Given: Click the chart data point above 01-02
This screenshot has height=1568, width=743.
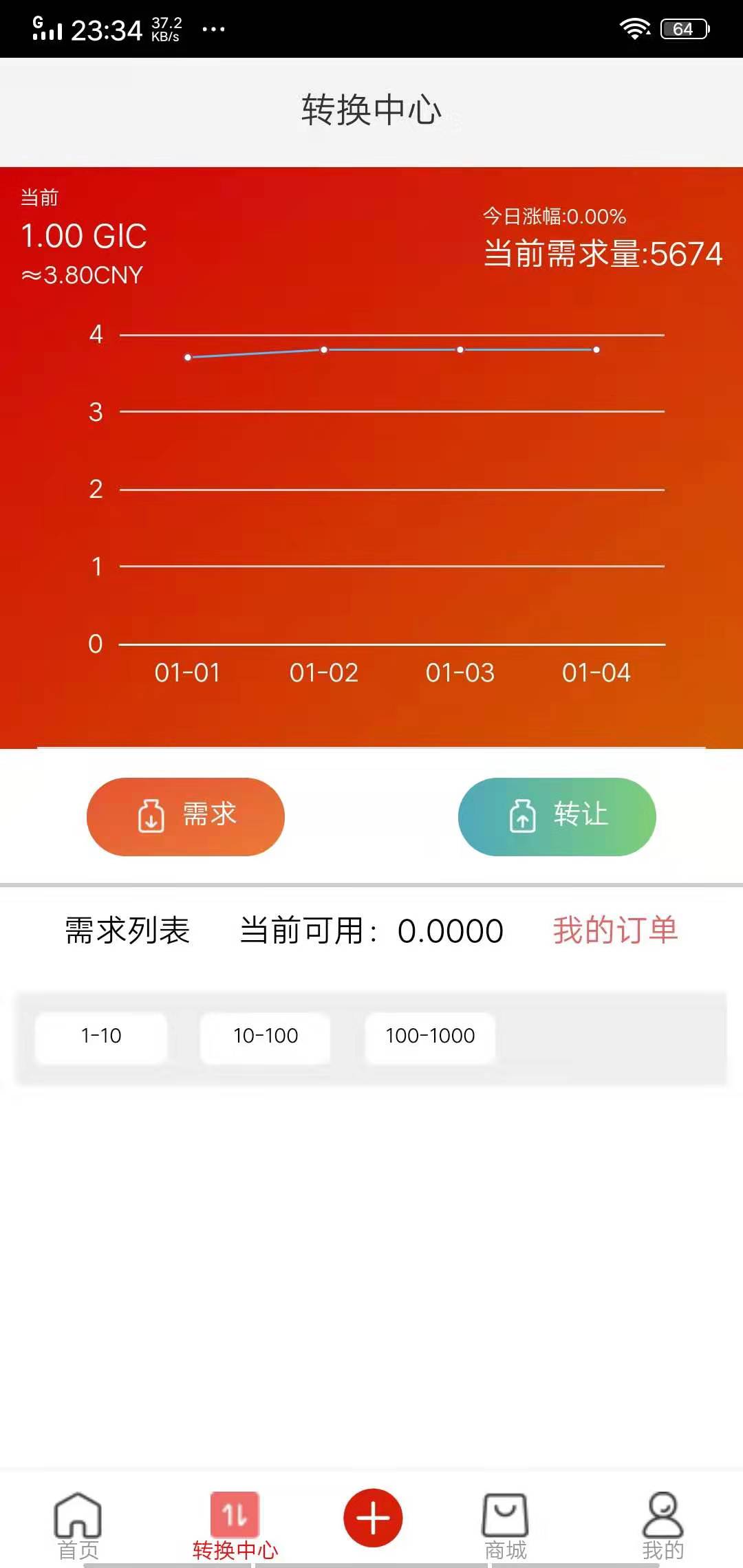Looking at the screenshot, I should point(323,349).
